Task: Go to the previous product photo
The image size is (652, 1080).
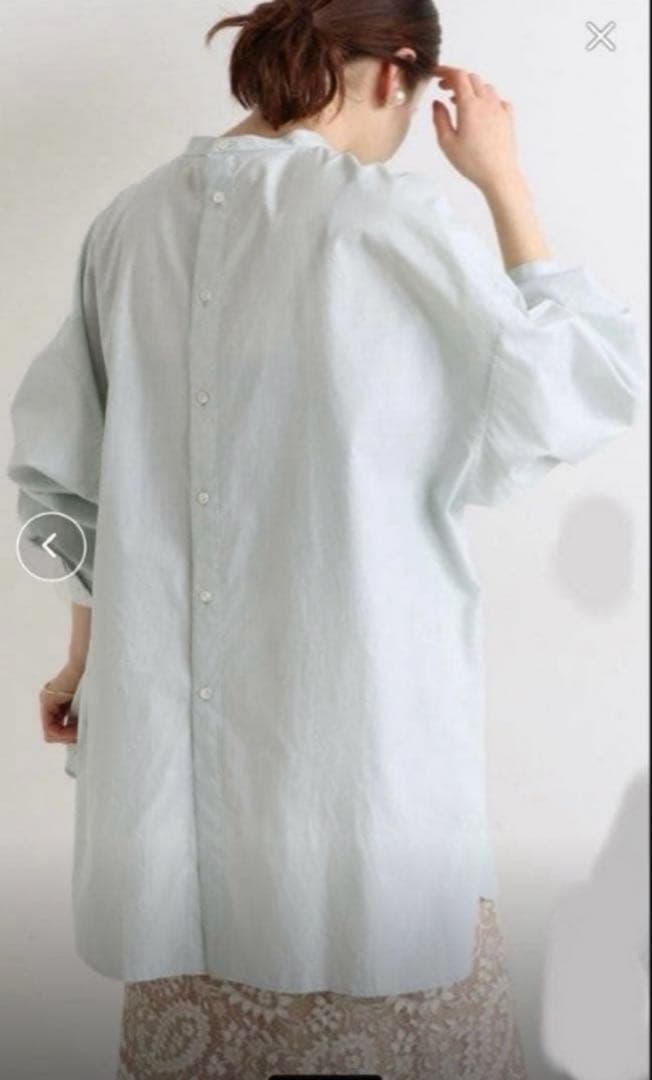Action: click(x=51, y=546)
